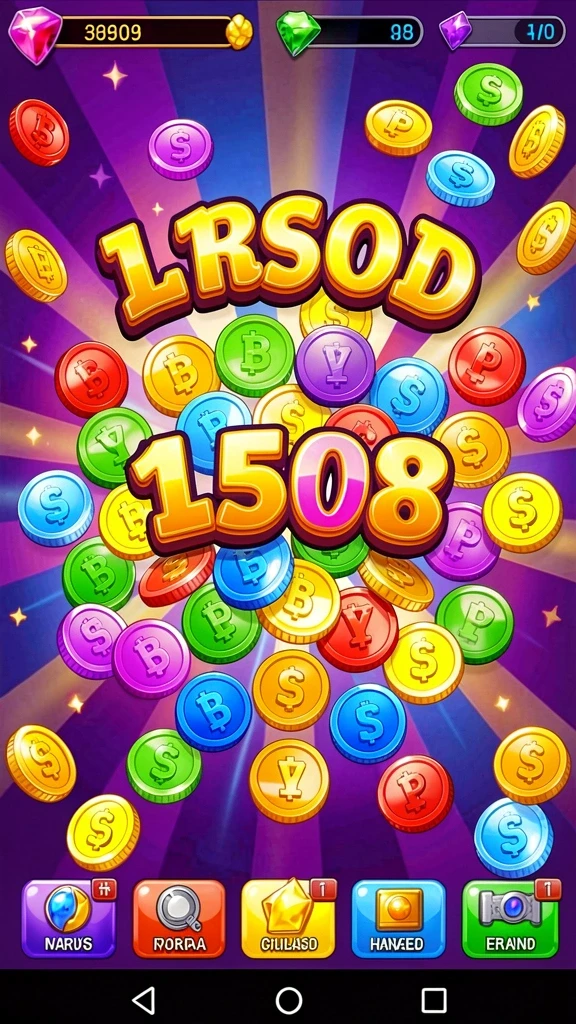This screenshot has width=576, height=1024.
Task: Open the purple NARUS button
Action: click(69, 918)
